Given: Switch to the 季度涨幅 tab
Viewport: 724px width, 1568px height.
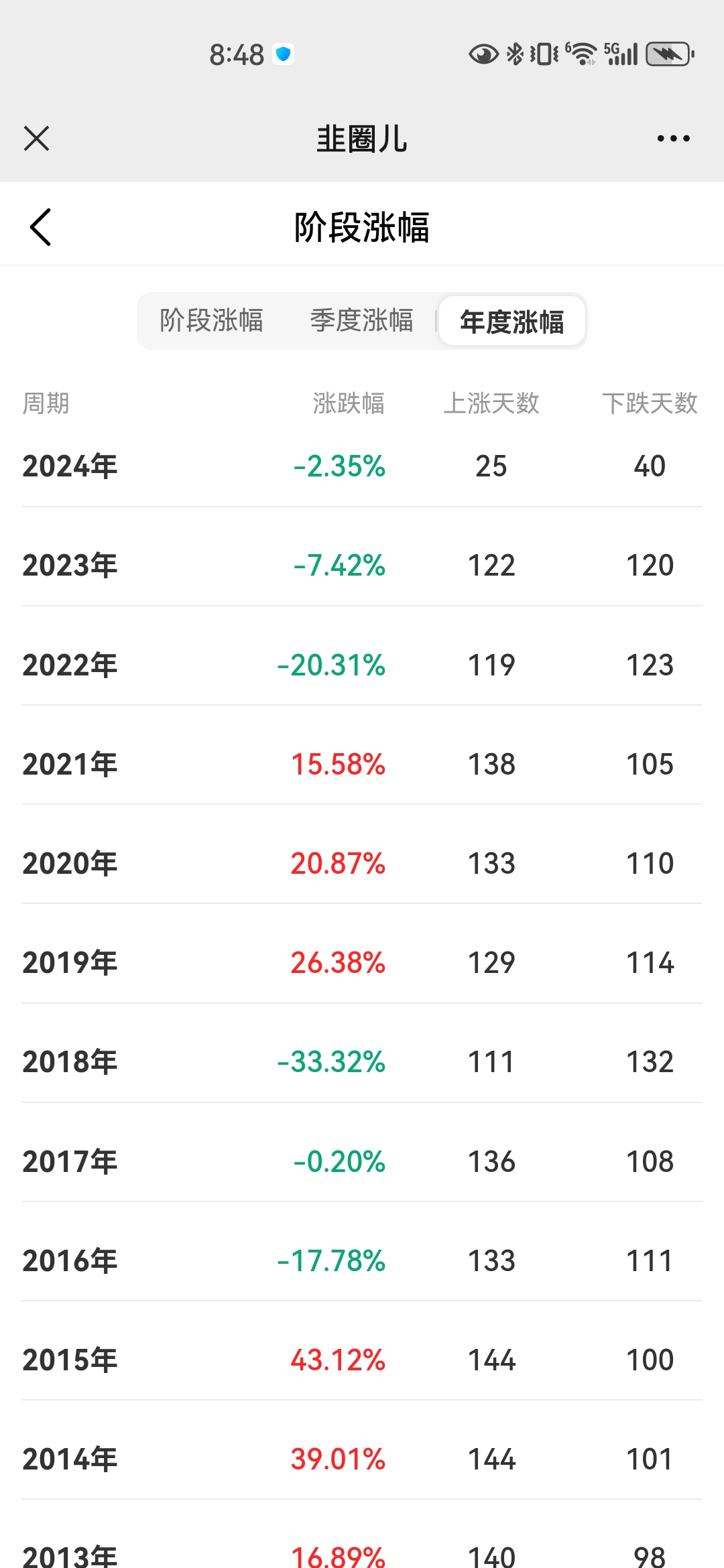Looking at the screenshot, I should [x=361, y=320].
